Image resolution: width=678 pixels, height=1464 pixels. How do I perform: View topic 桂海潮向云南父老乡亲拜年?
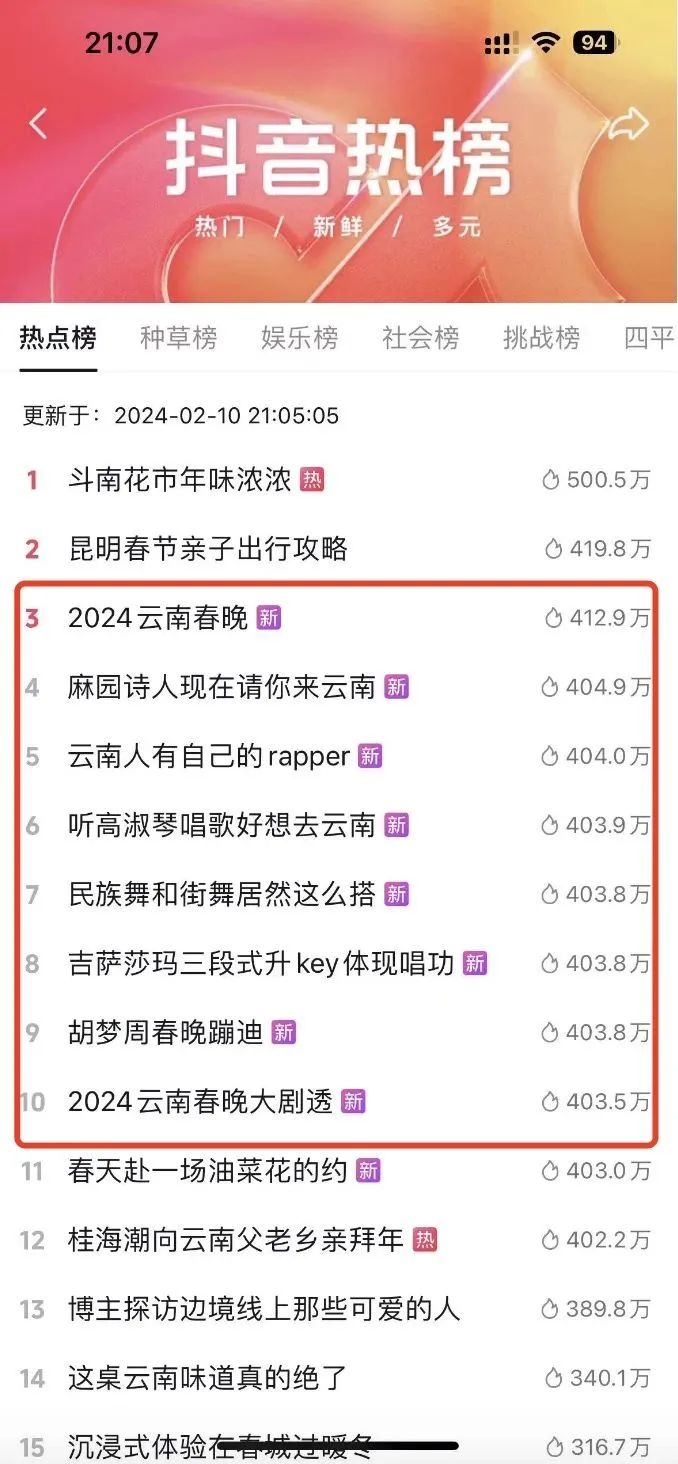click(x=339, y=1240)
